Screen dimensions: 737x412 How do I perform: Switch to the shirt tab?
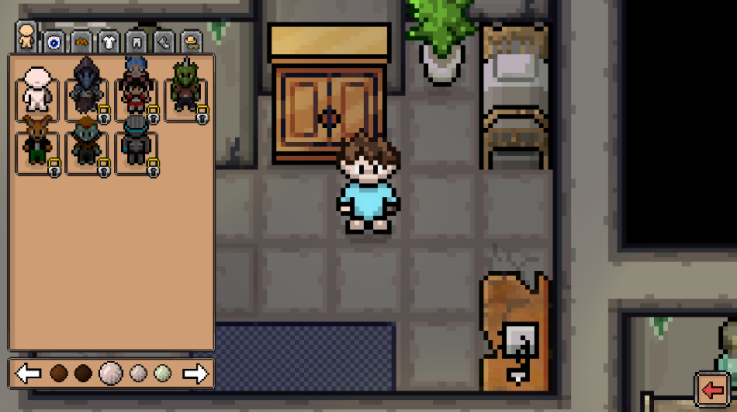[109, 42]
